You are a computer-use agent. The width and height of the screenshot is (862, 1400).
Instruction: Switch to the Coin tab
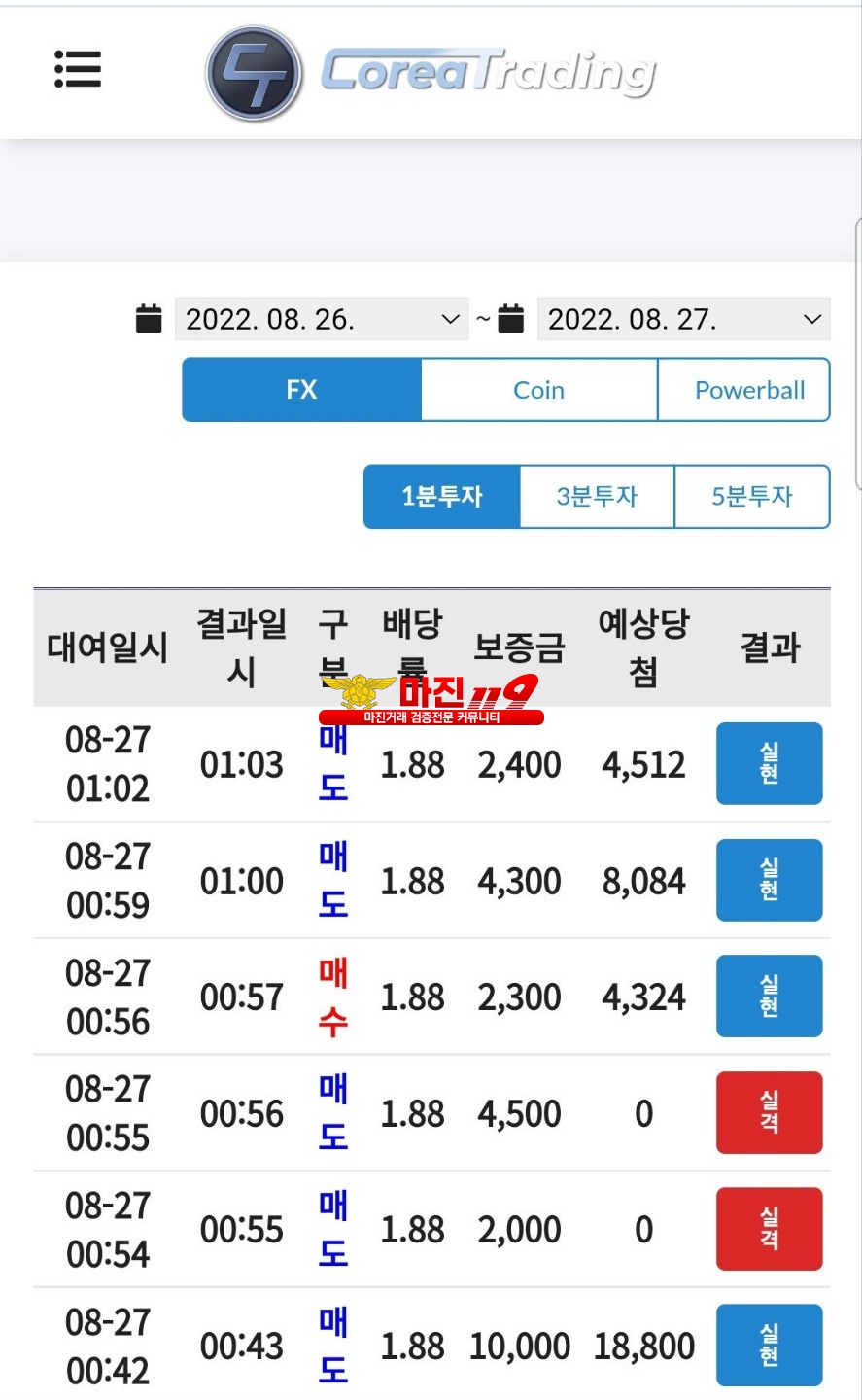[x=539, y=390]
